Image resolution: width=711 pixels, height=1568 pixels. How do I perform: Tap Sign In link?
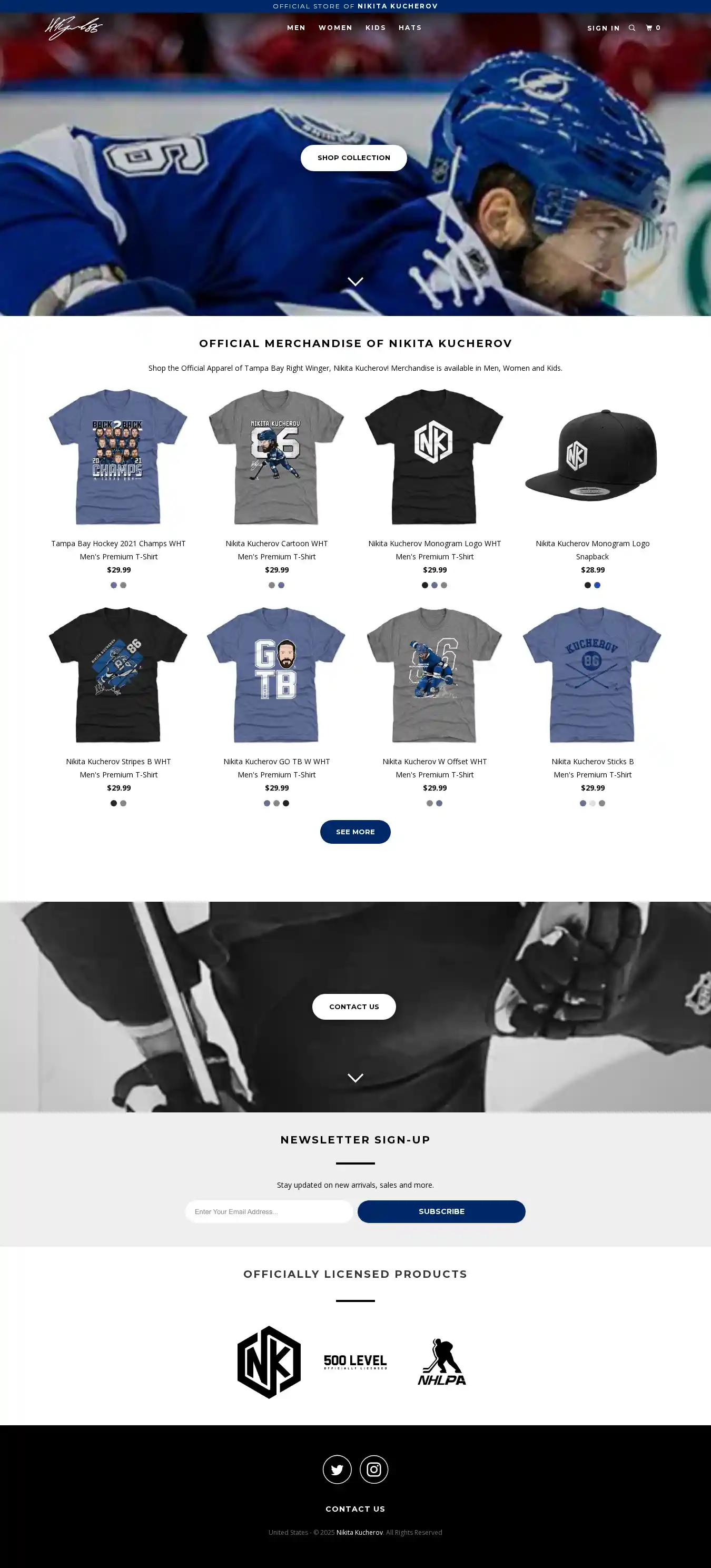603,28
